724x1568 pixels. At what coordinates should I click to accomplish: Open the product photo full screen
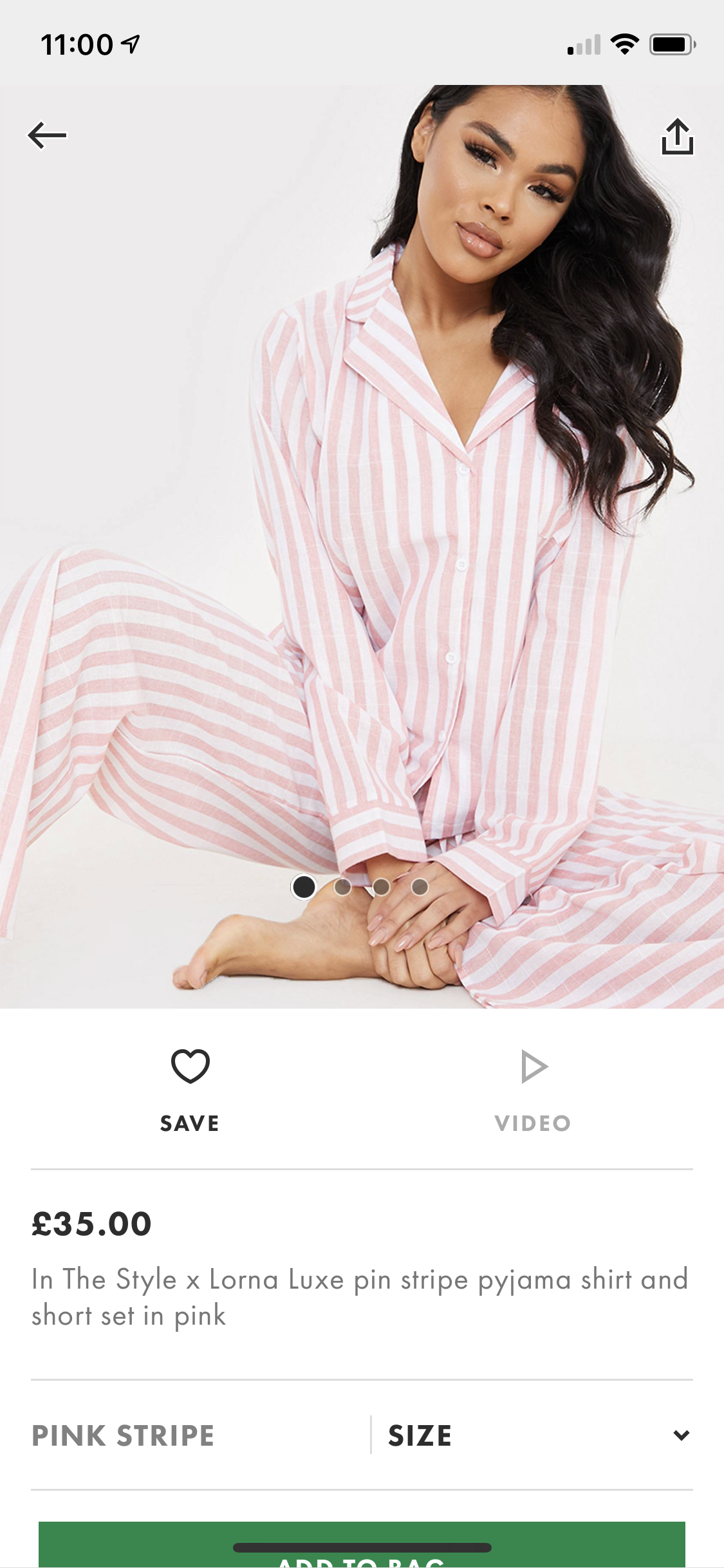pos(360,547)
